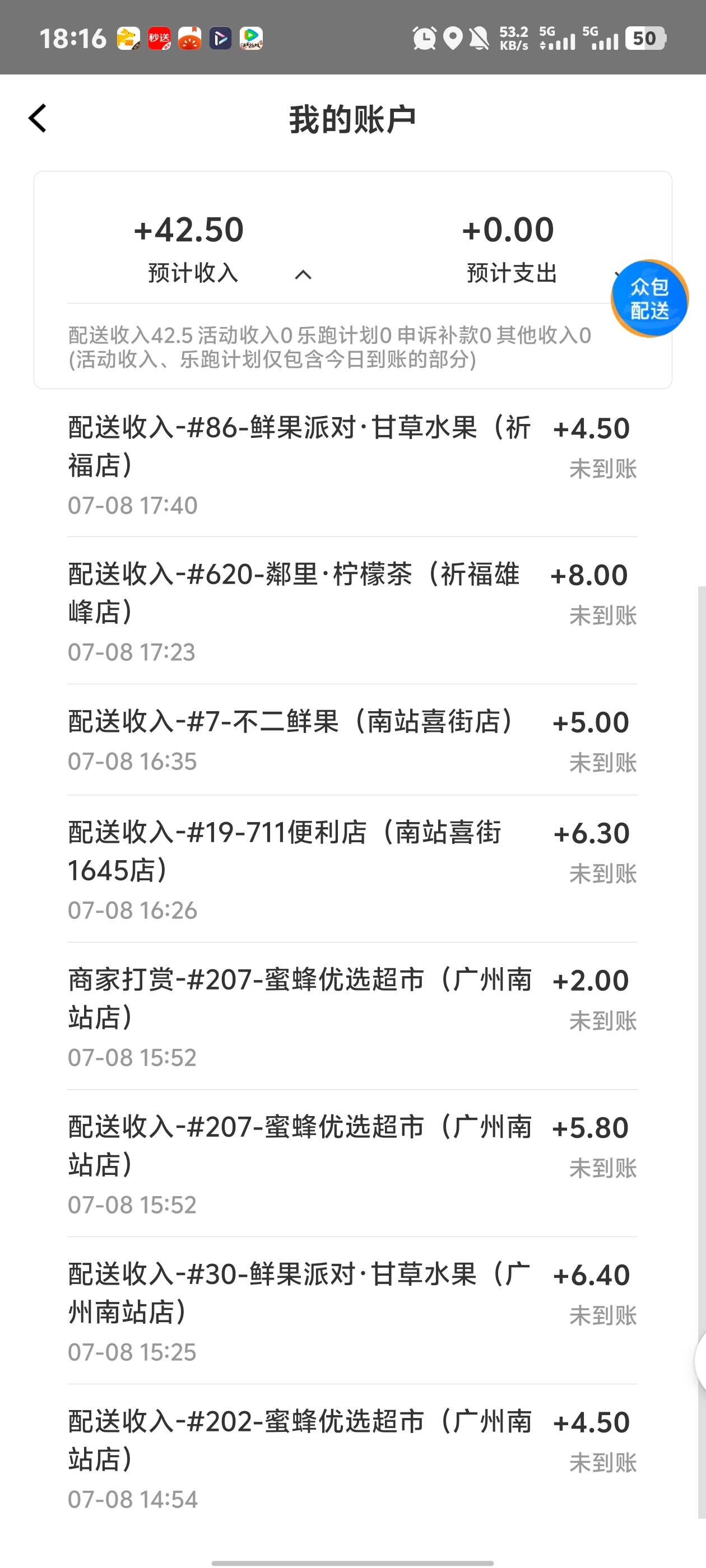Open the 配送收入 #207 蜜蜂优选超市 entry
This screenshot has height=1568, width=706.
[352, 1164]
